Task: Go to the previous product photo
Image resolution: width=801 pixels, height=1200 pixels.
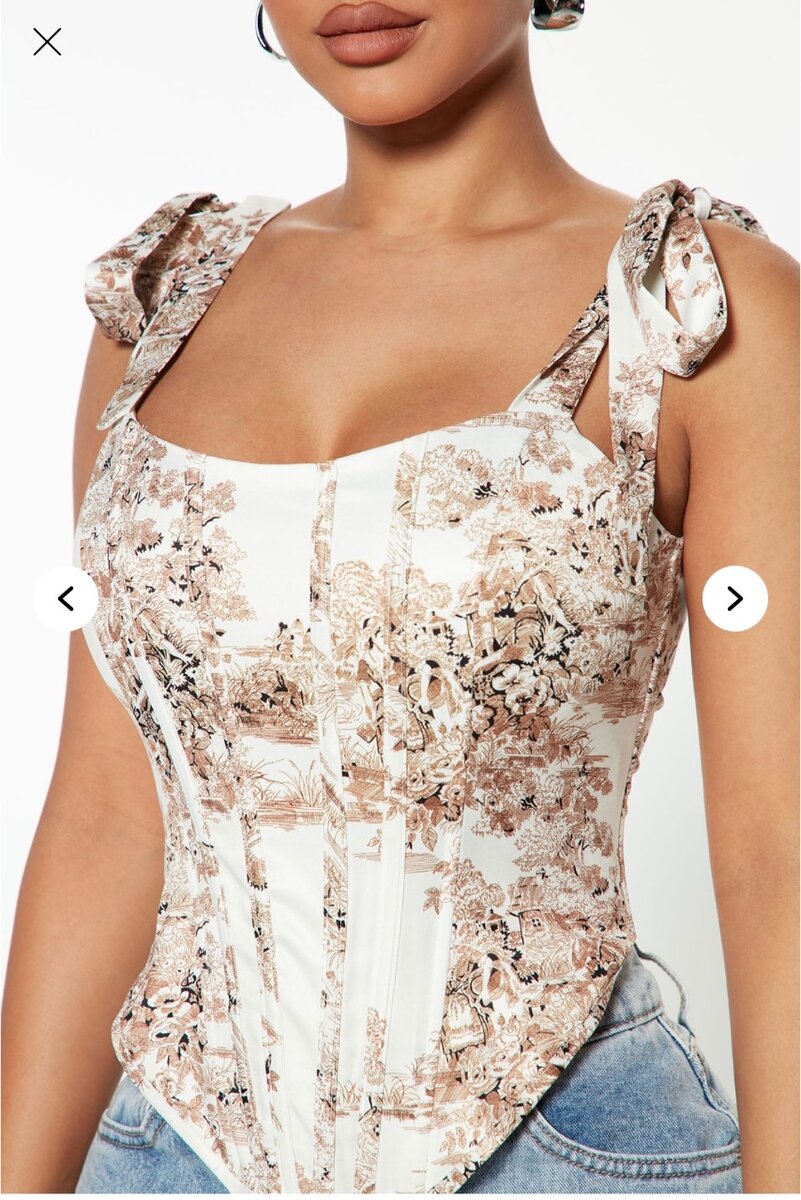Action: [66, 599]
